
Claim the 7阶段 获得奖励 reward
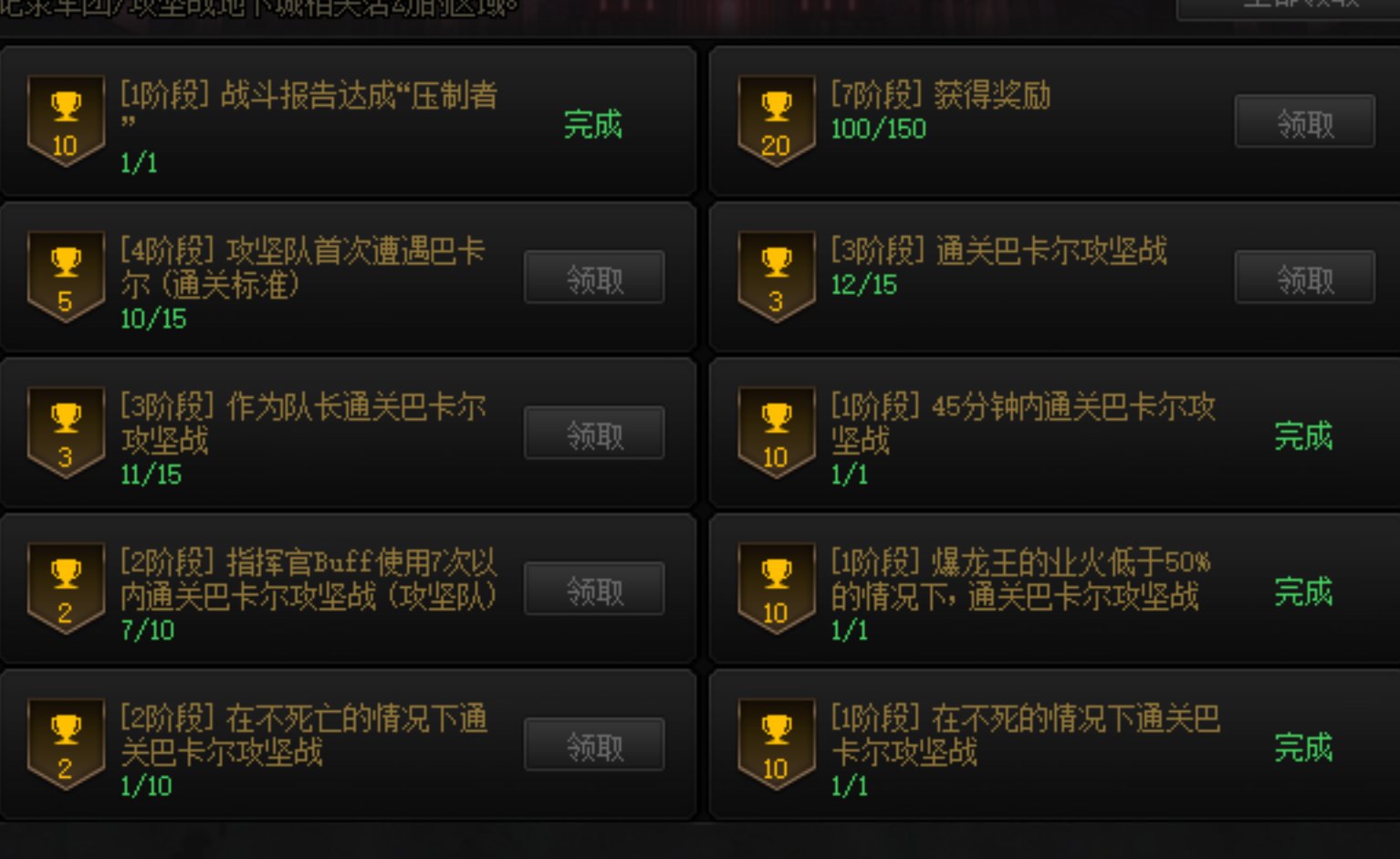click(1304, 122)
